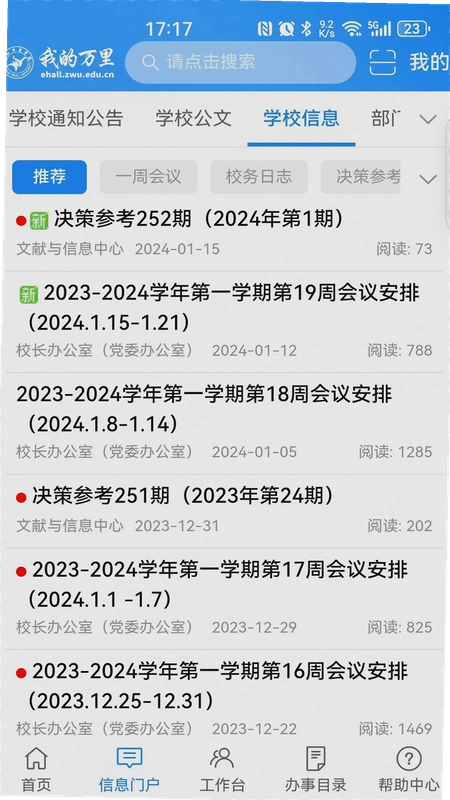The width and height of the screenshot is (450, 800).
Task: Open 第18周会议安排 notice
Action: 224,423
